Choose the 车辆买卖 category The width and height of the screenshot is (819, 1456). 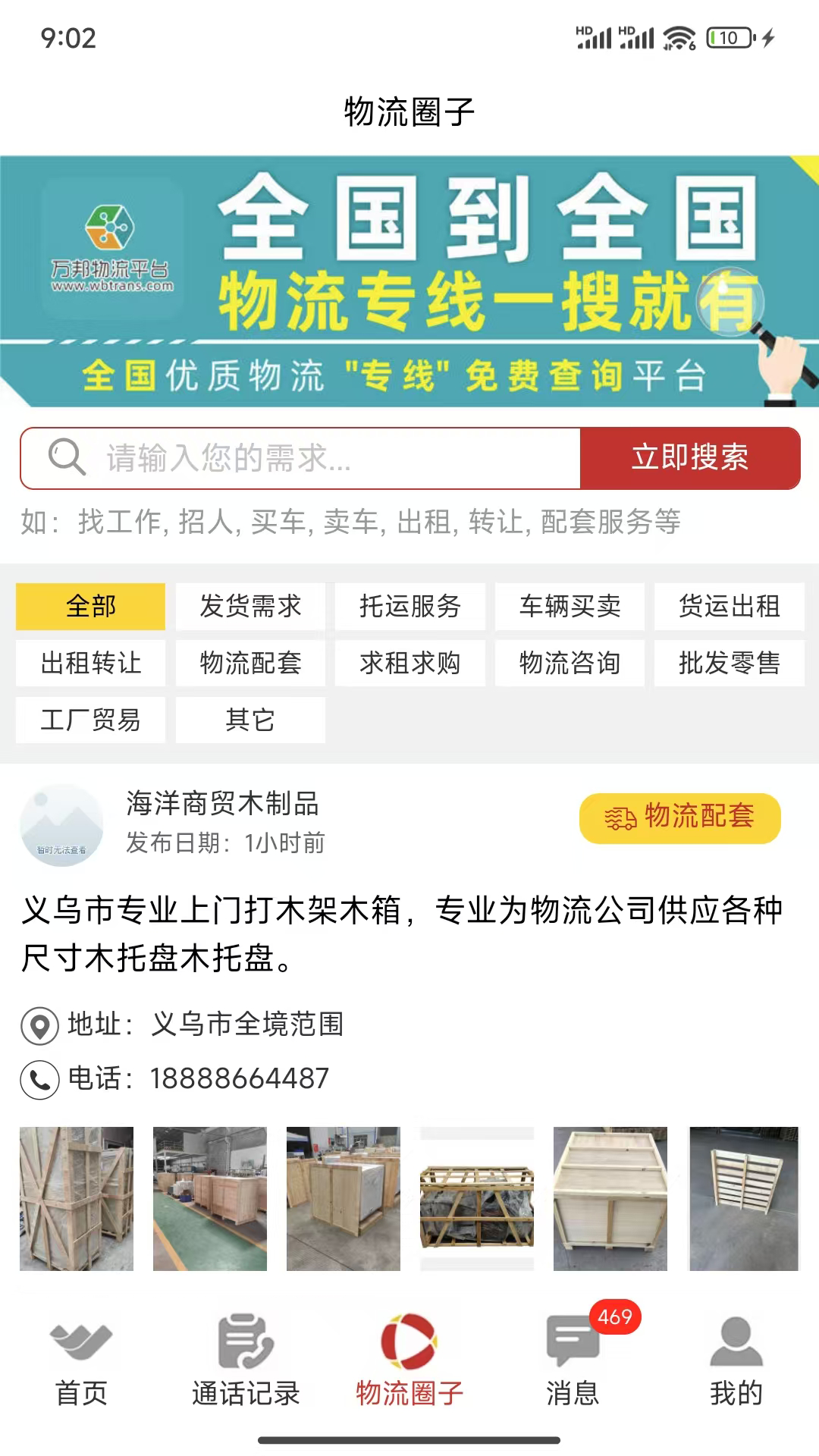(x=570, y=606)
